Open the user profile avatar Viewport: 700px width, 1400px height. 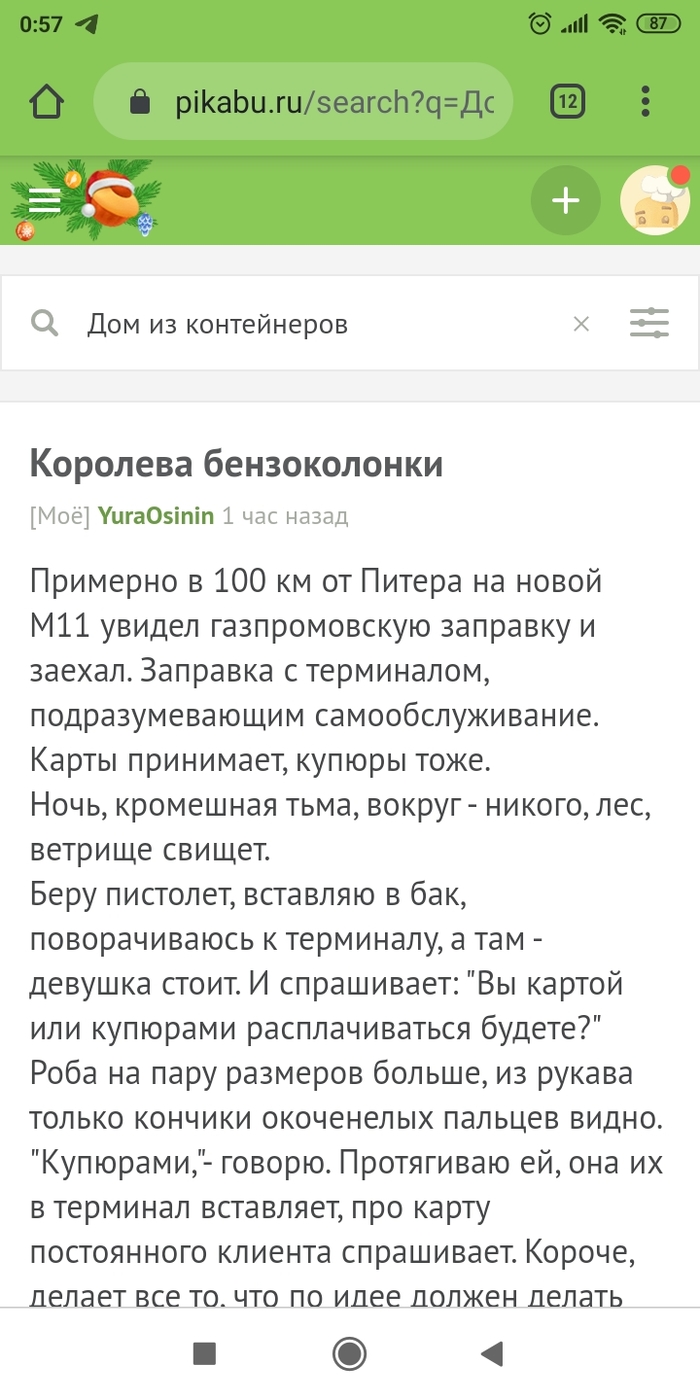(x=655, y=201)
